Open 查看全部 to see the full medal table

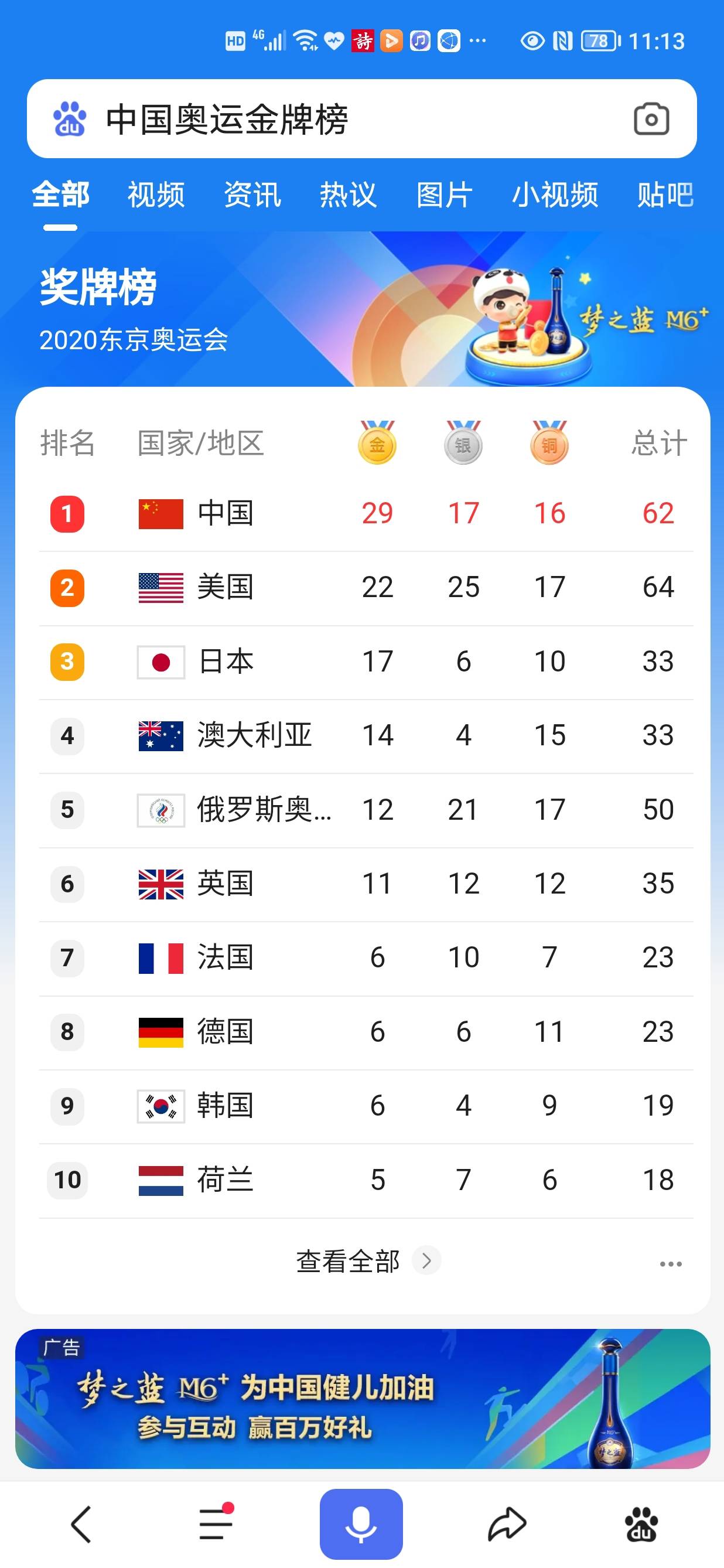pos(368,1262)
